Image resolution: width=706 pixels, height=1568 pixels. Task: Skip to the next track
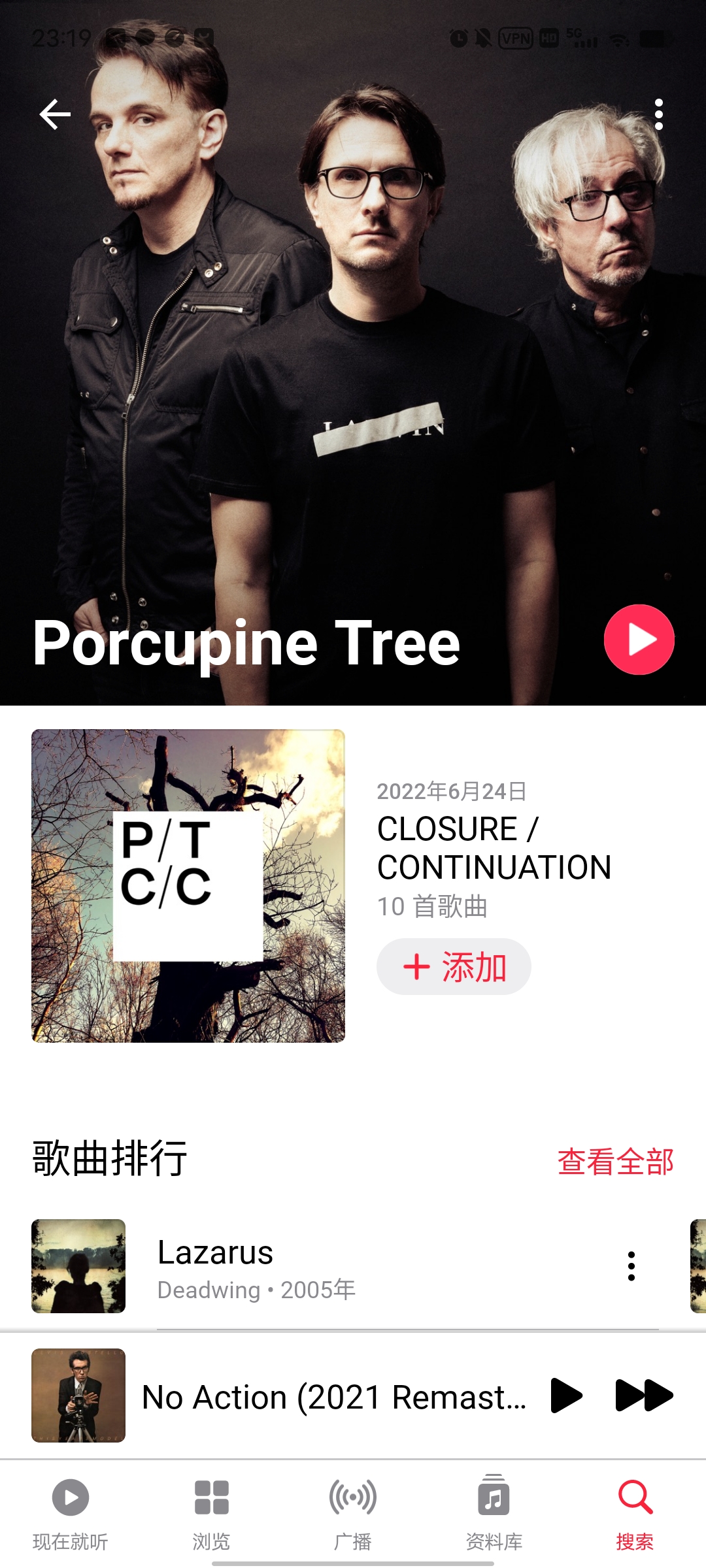(x=644, y=1396)
